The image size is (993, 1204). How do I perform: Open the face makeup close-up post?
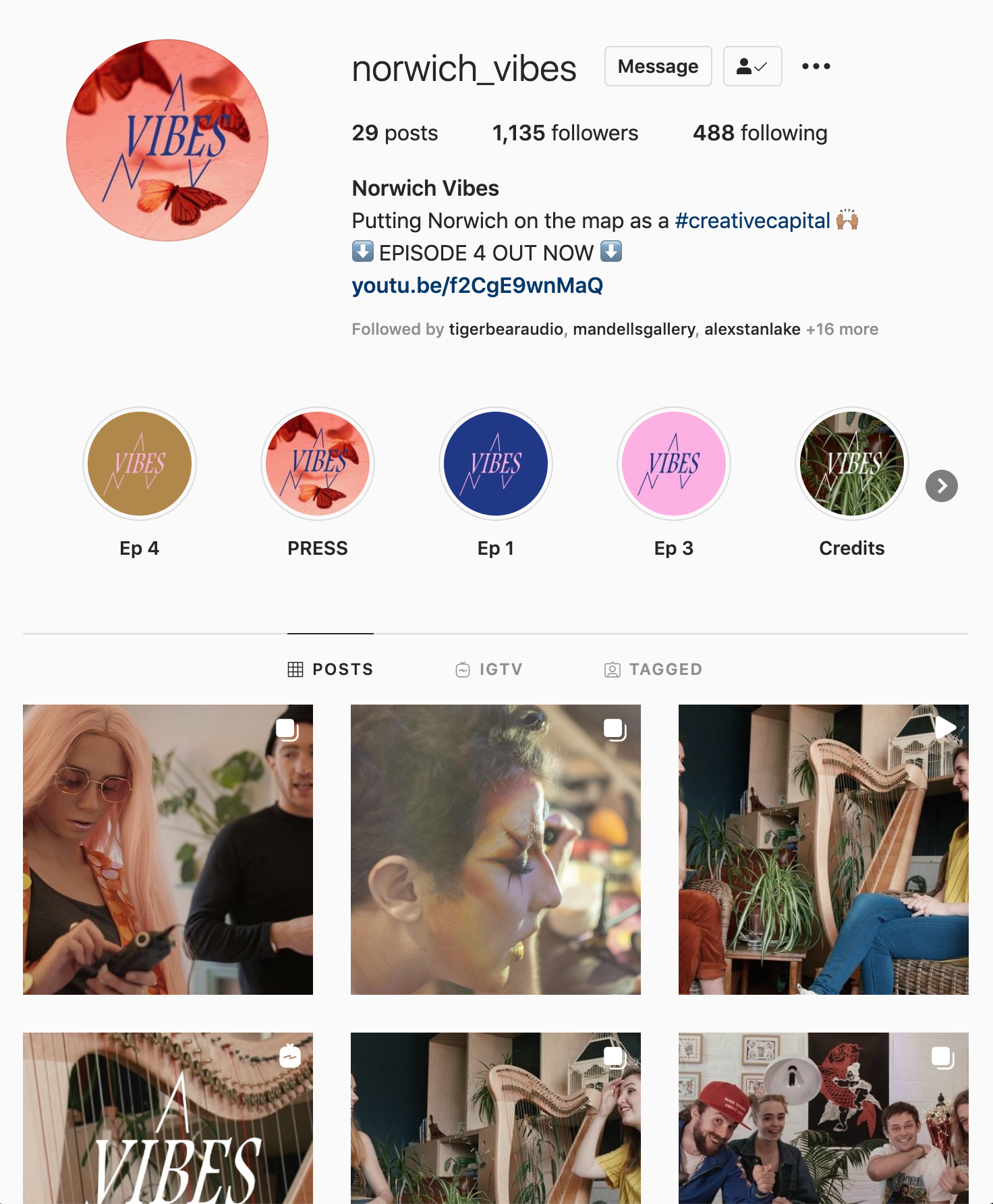point(496,850)
